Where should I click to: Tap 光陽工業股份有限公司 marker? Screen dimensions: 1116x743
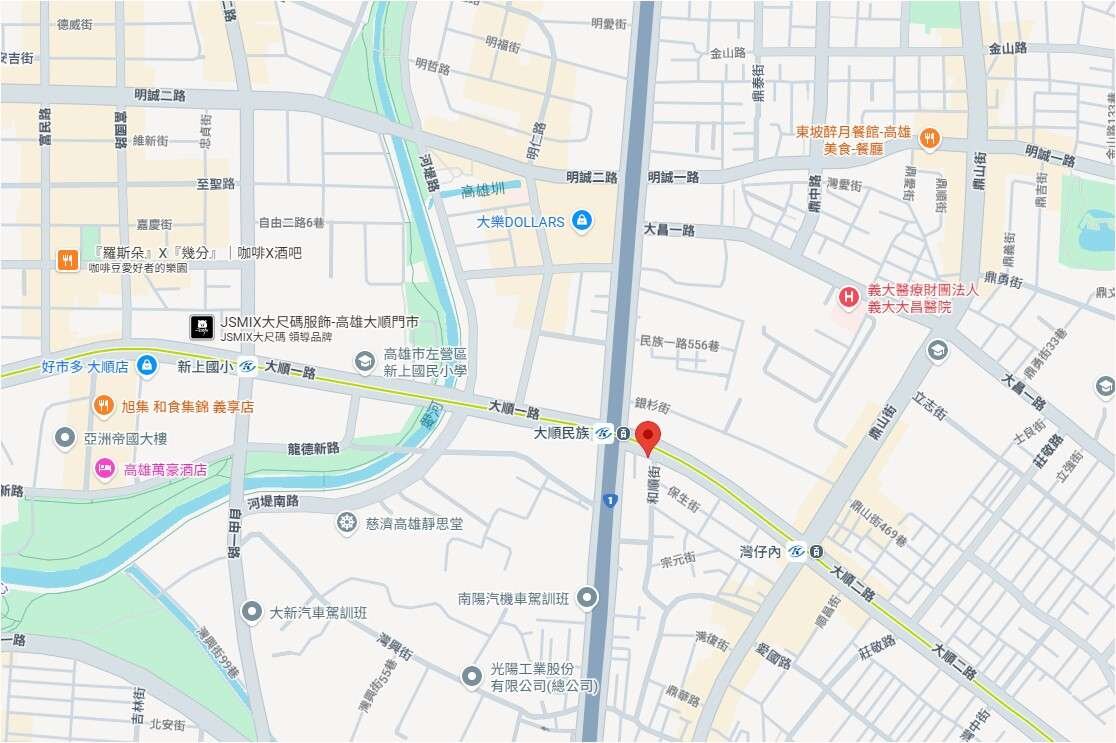(x=472, y=677)
